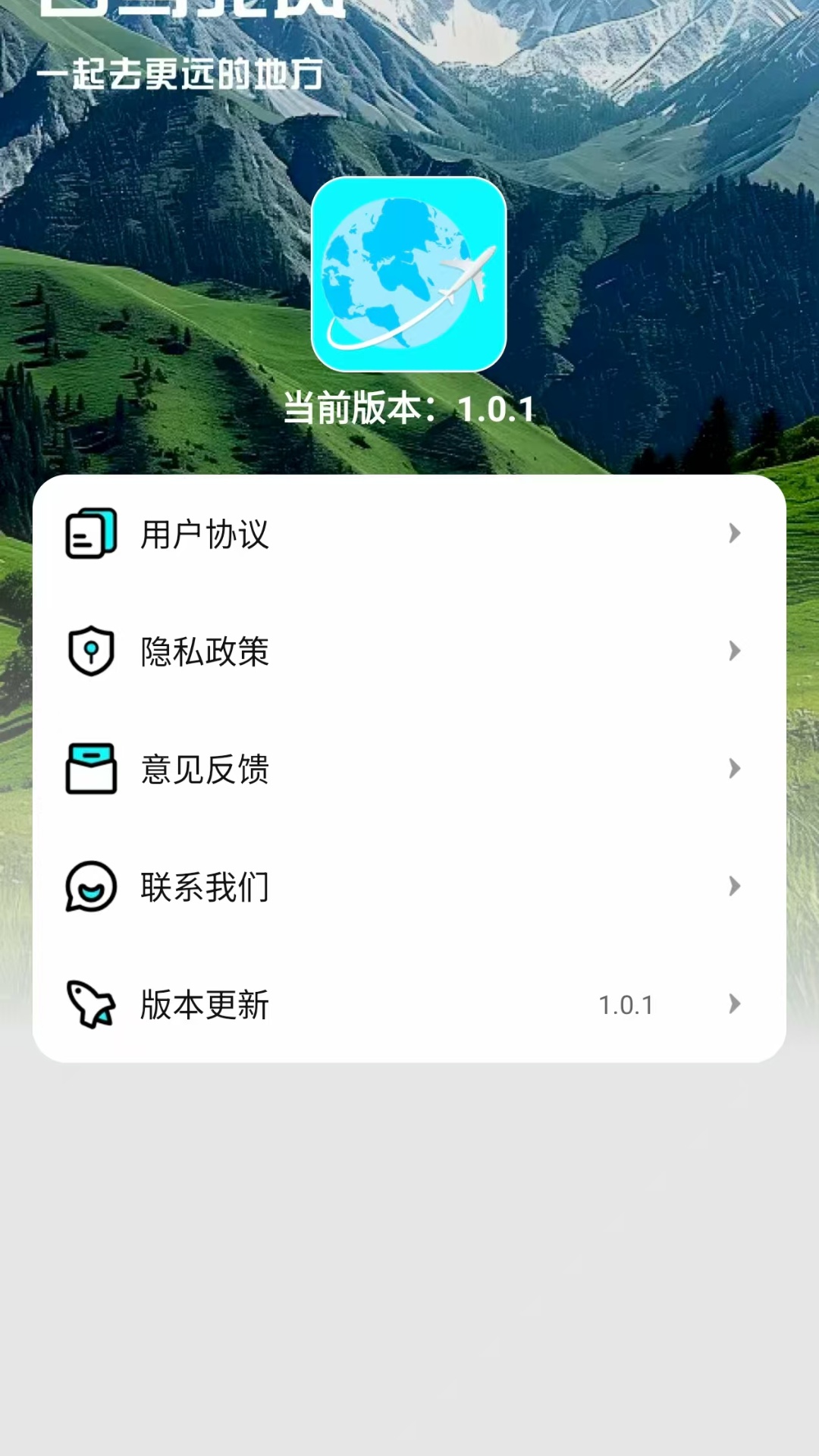Tap the 1.0.1 version number on 版本更新
Viewport: 819px width, 1456px height.
626,1004
